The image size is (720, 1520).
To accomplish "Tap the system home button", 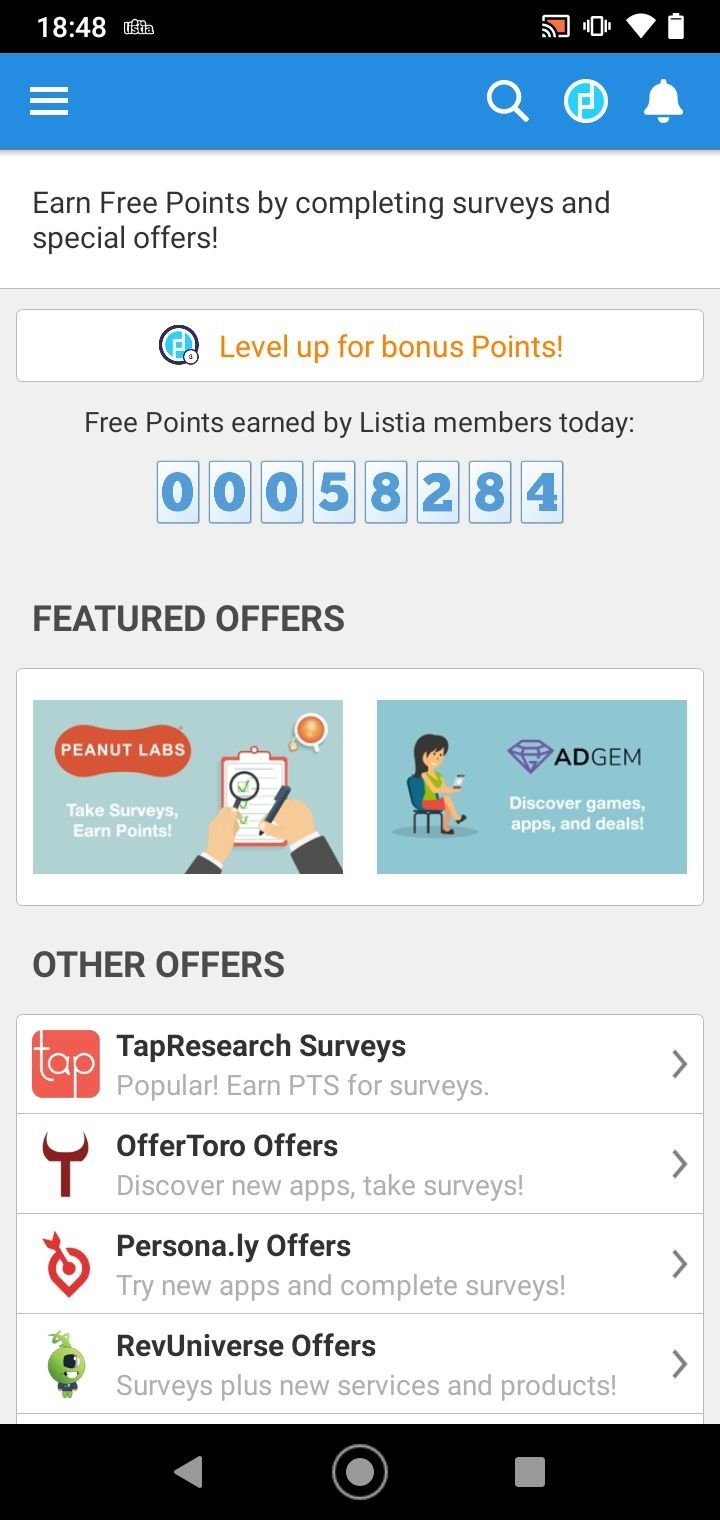I will tap(360, 1472).
